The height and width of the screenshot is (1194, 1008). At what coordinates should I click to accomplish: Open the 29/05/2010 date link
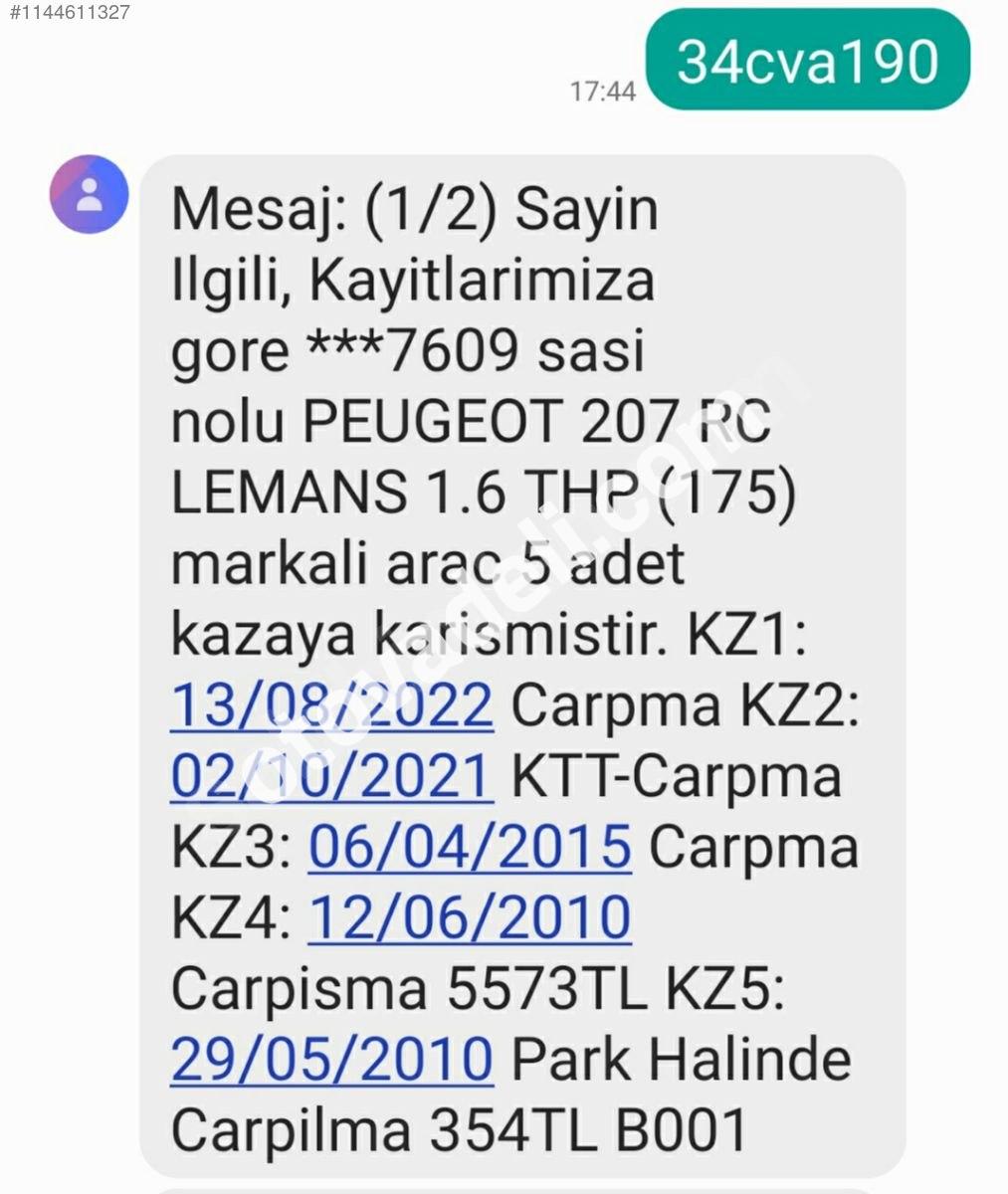[x=332, y=1059]
